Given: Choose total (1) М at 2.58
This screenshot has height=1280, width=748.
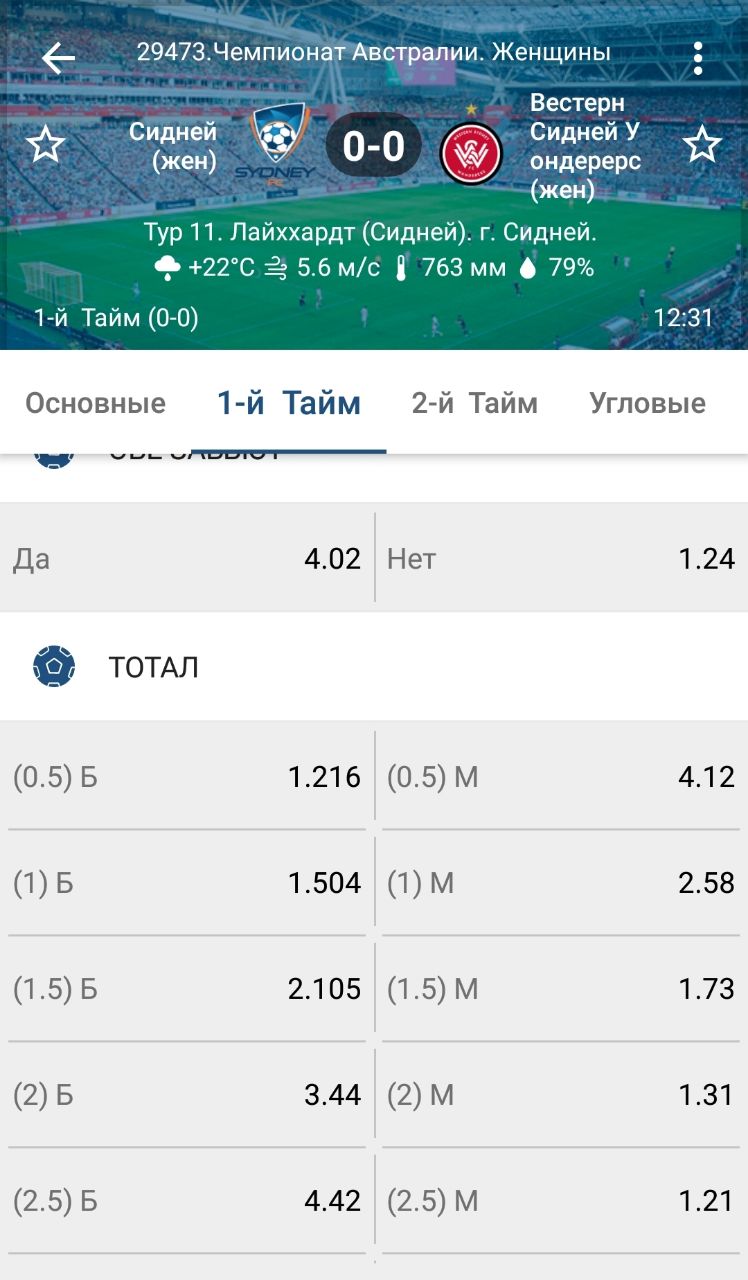Looking at the screenshot, I should click(x=562, y=883).
